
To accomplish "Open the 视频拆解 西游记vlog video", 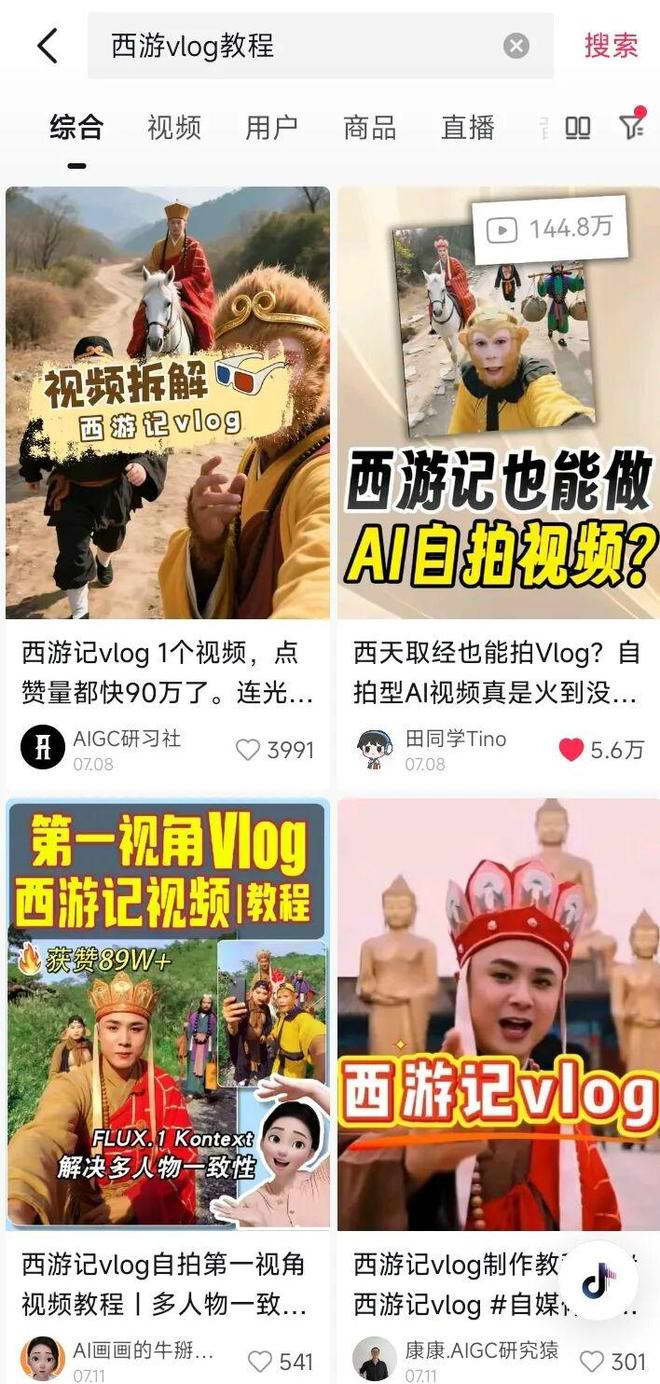I will [168, 403].
